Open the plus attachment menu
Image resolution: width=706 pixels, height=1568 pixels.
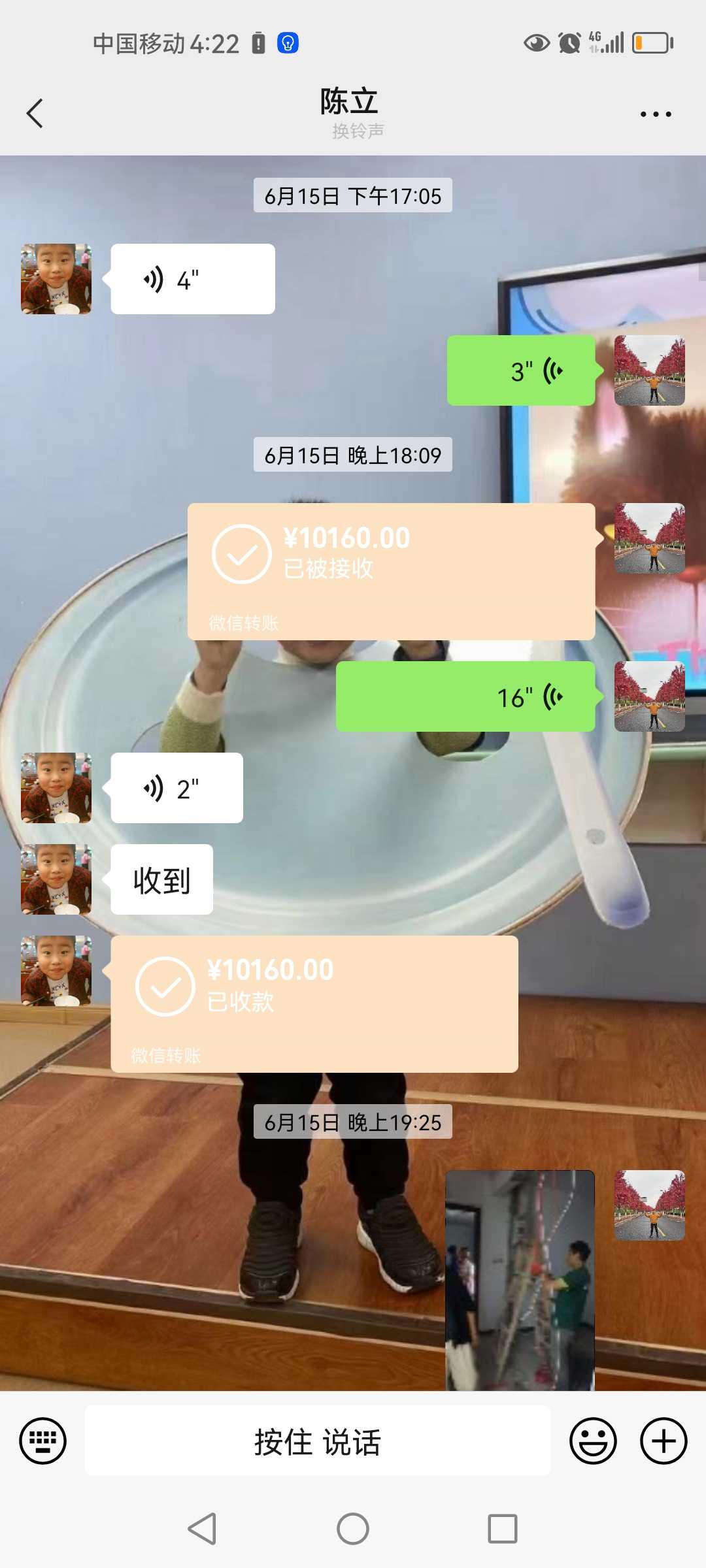[x=663, y=1441]
